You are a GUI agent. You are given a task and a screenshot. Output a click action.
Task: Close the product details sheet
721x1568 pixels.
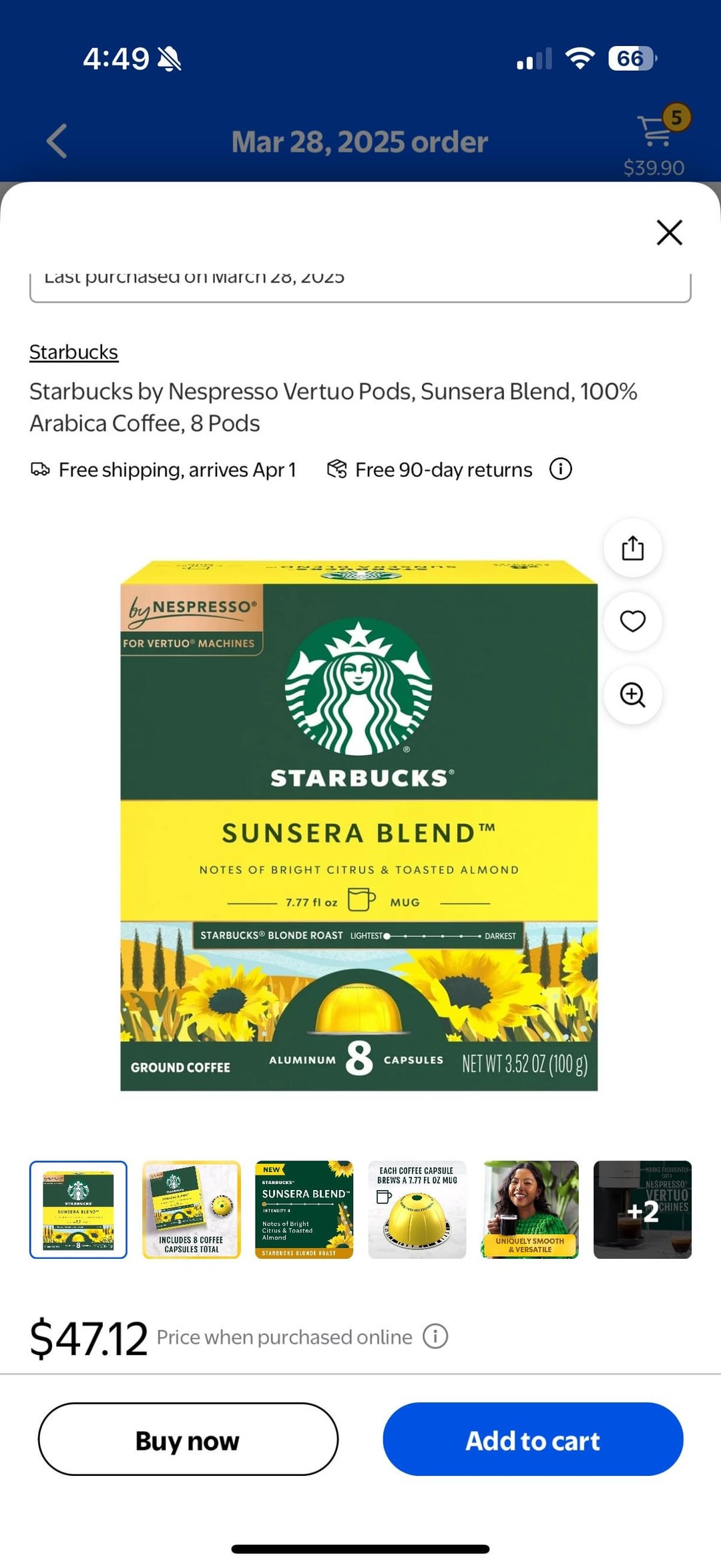[669, 232]
